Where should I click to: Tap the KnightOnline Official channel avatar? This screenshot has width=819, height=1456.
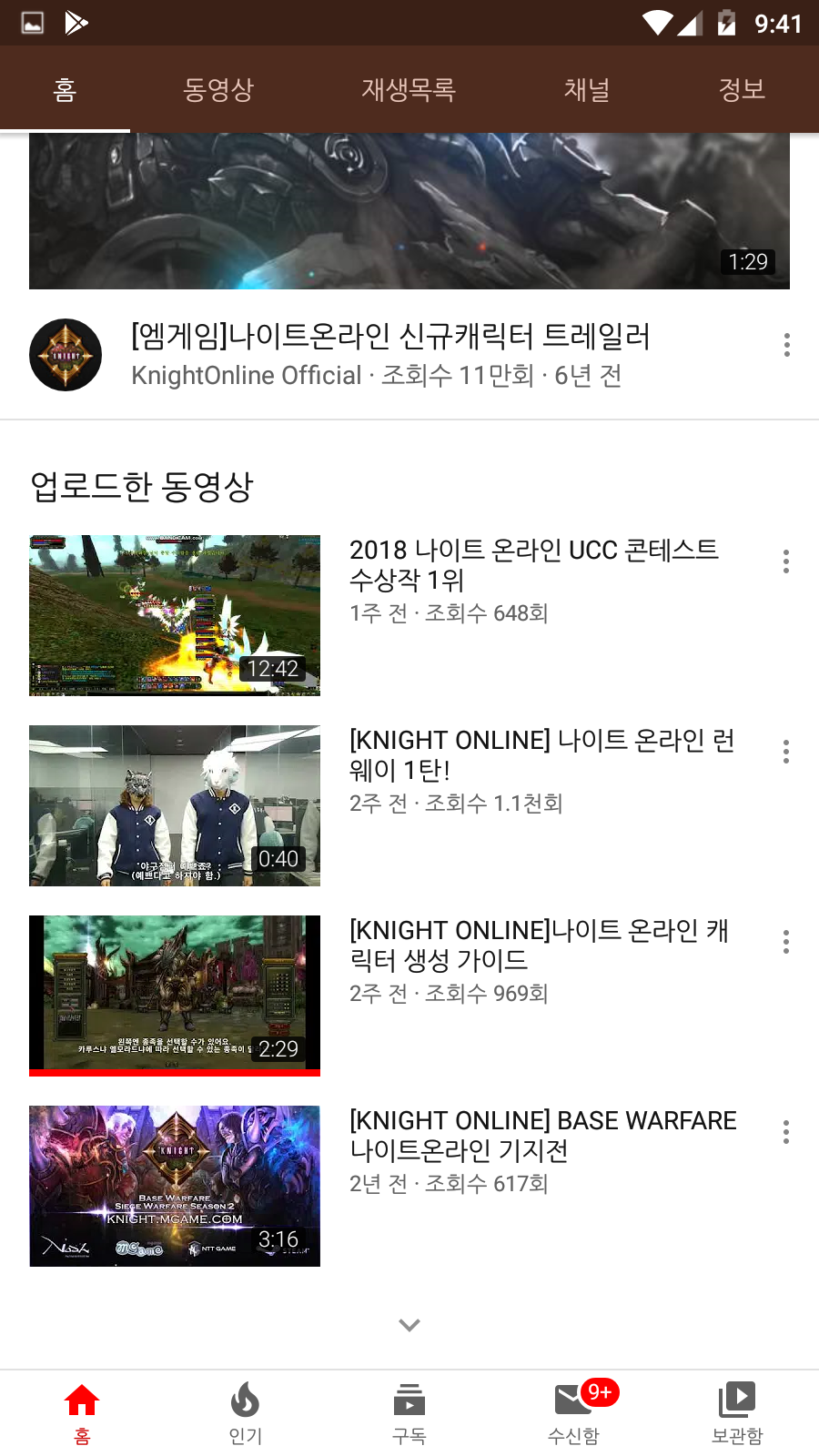tap(66, 355)
